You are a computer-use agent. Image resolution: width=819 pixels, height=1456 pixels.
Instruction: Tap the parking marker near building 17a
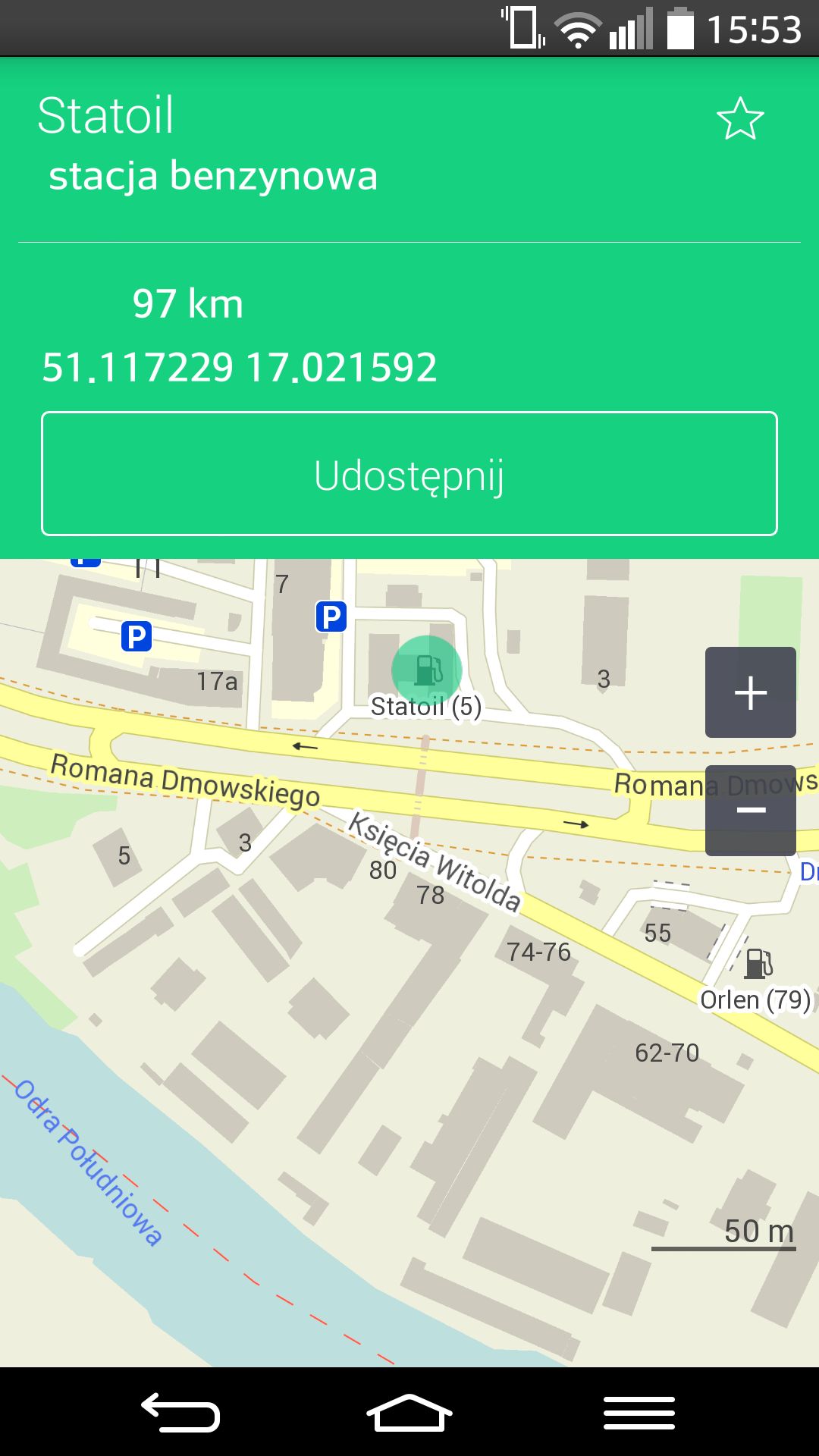[136, 636]
